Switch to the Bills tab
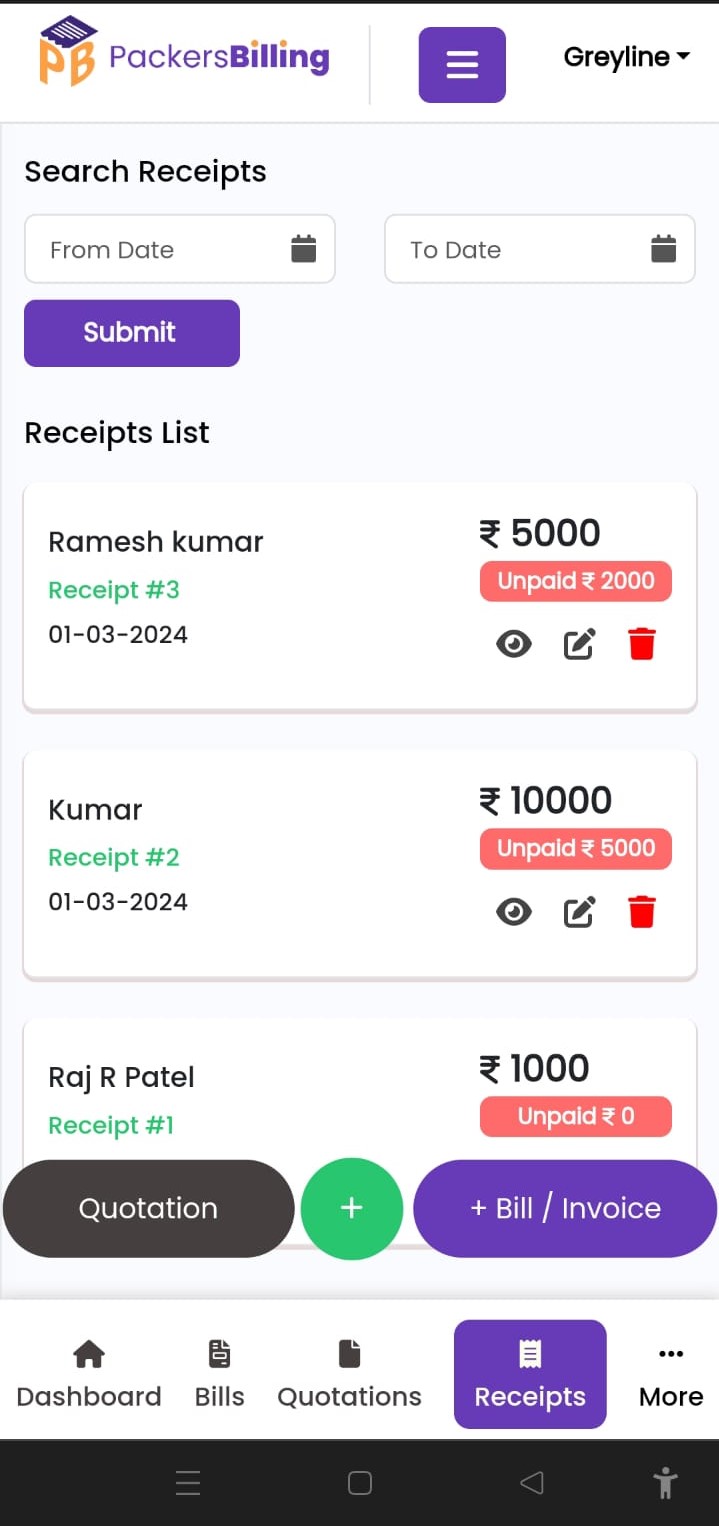 point(220,1374)
